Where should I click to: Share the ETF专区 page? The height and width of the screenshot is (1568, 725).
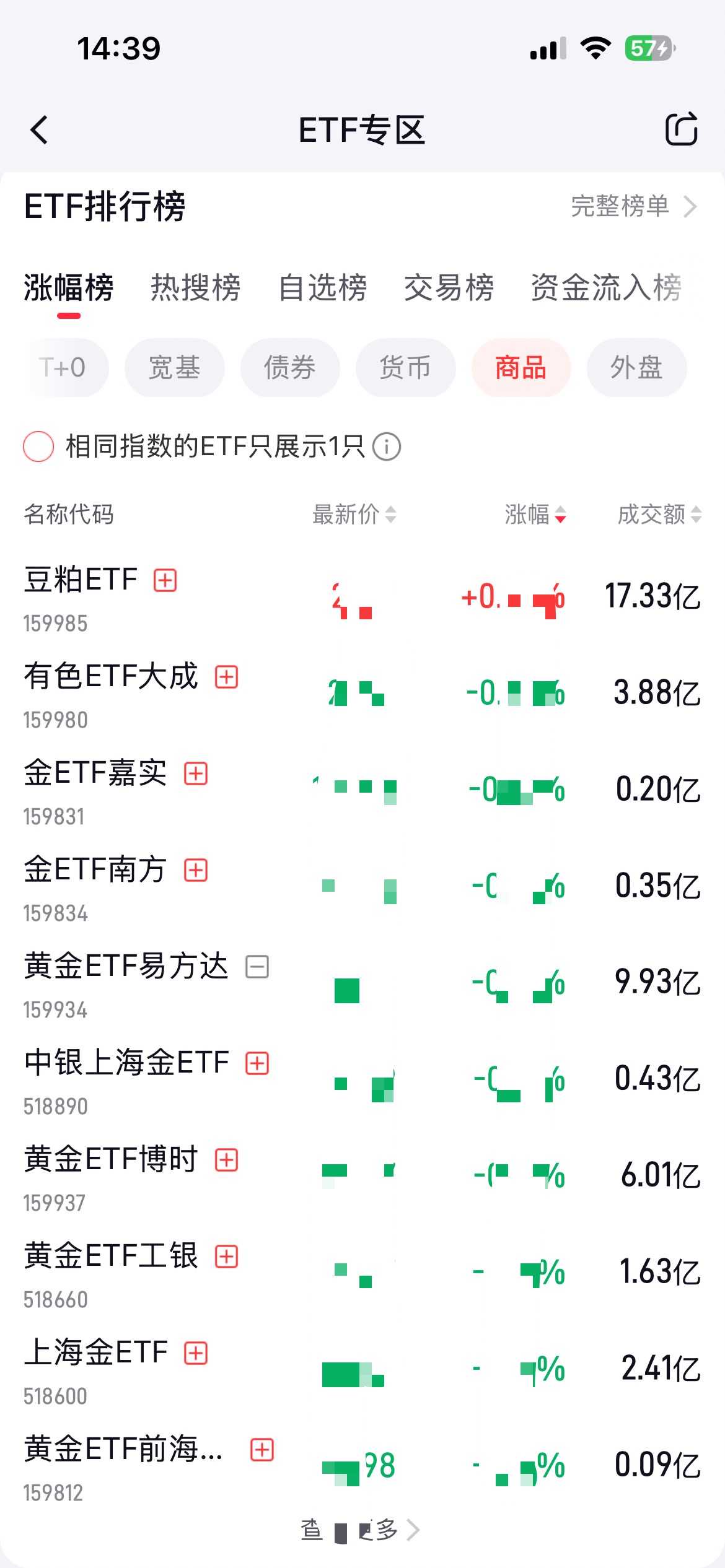pyautogui.click(x=681, y=129)
